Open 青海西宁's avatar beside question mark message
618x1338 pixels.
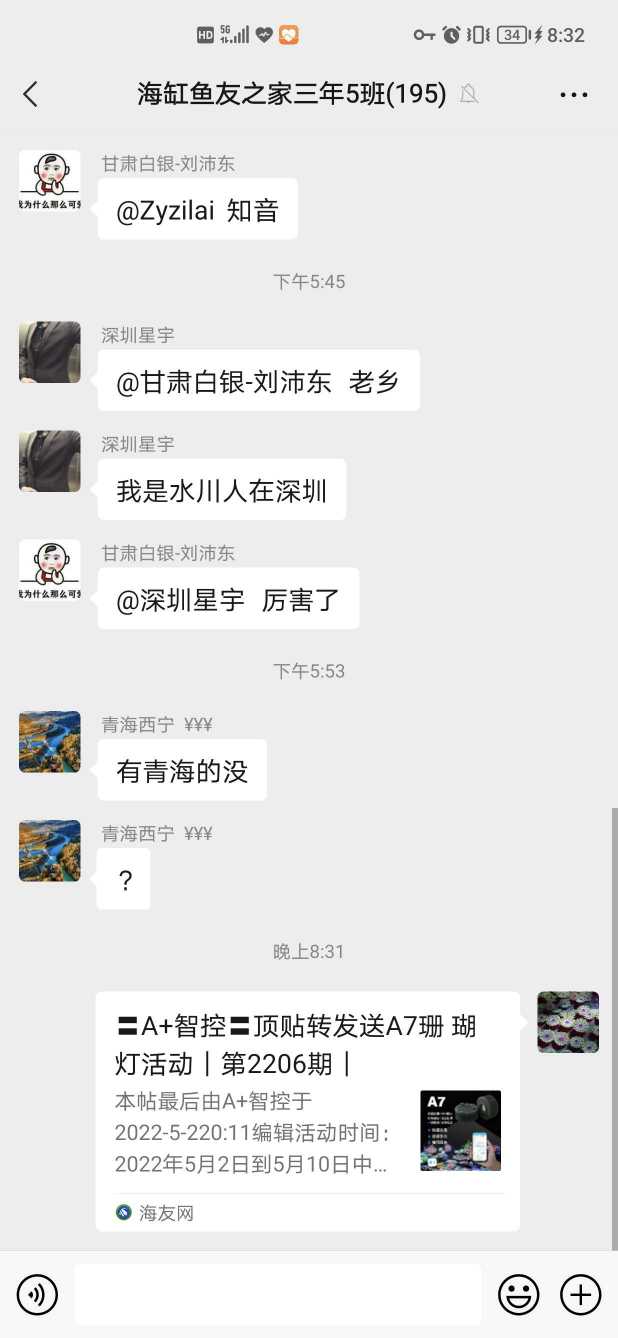[x=50, y=851]
